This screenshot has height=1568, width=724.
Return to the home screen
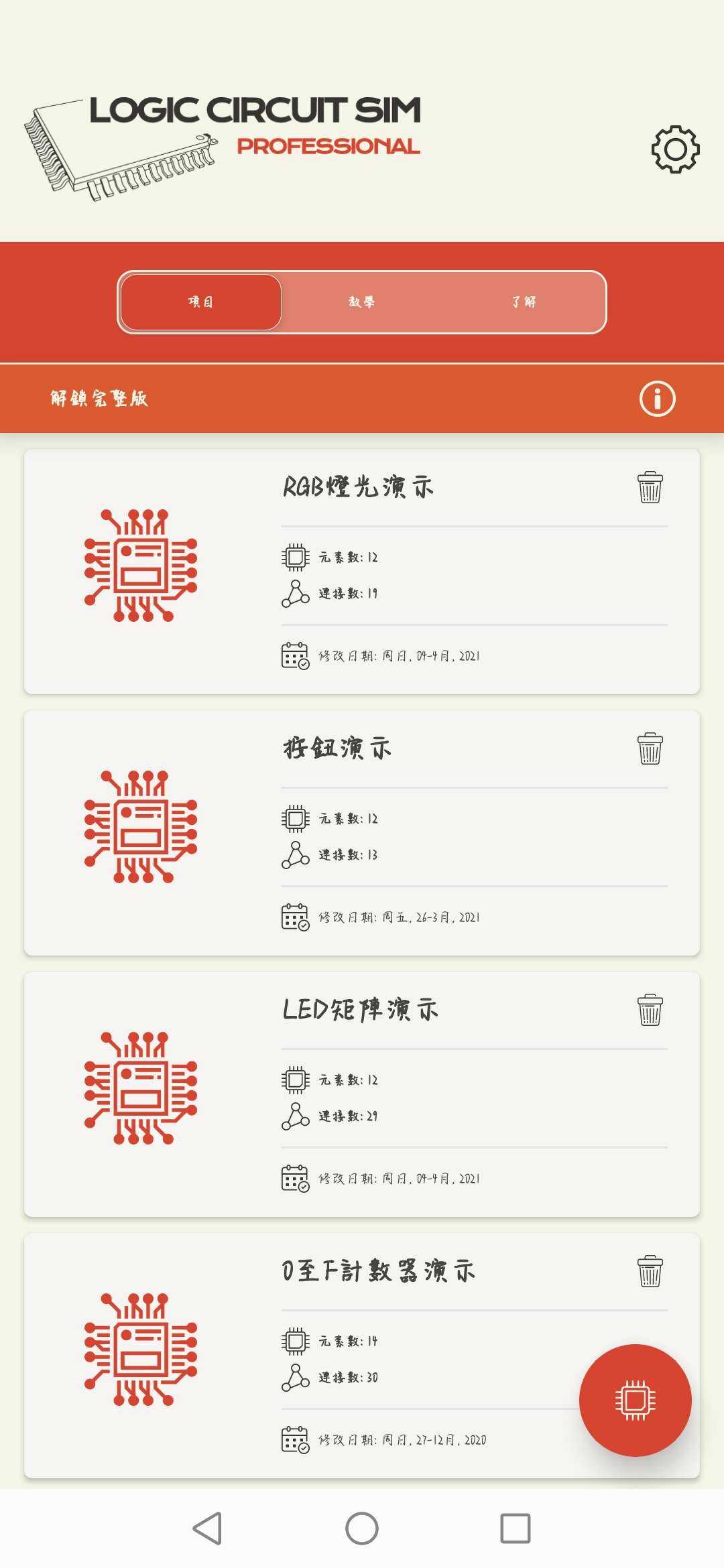(x=362, y=1528)
